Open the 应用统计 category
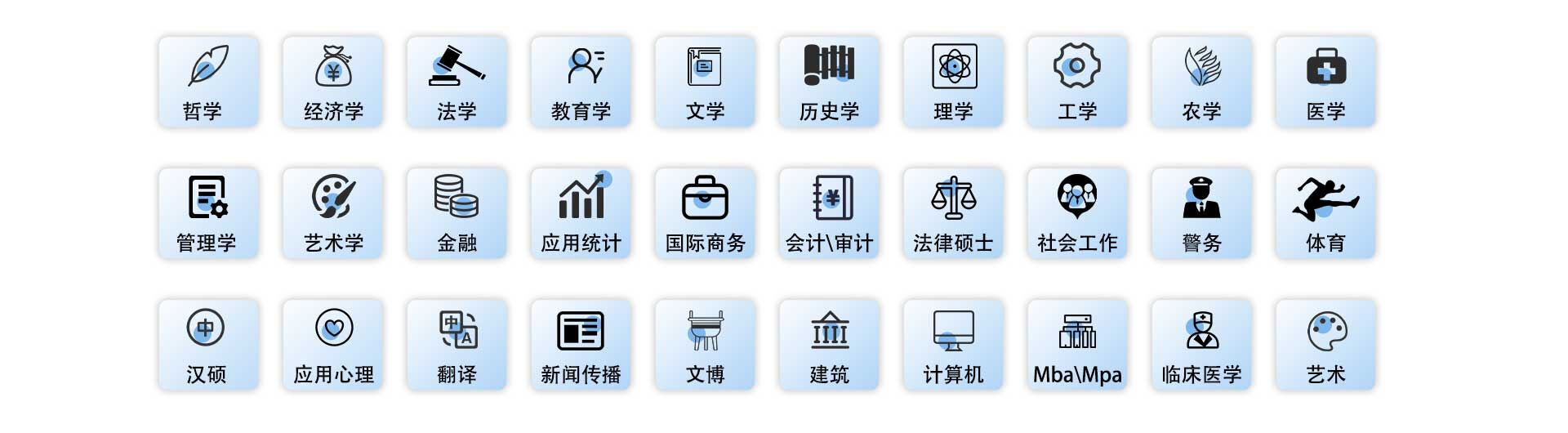The width and height of the screenshot is (1568, 433). pos(581,213)
